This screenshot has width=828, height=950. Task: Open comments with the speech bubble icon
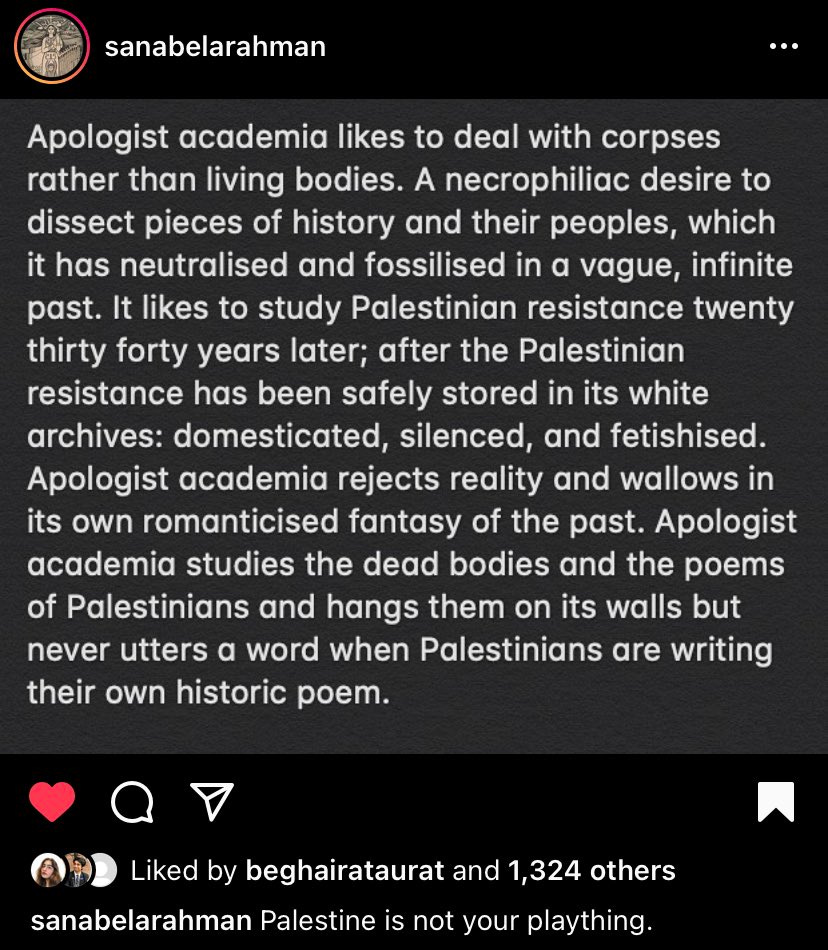(x=132, y=802)
